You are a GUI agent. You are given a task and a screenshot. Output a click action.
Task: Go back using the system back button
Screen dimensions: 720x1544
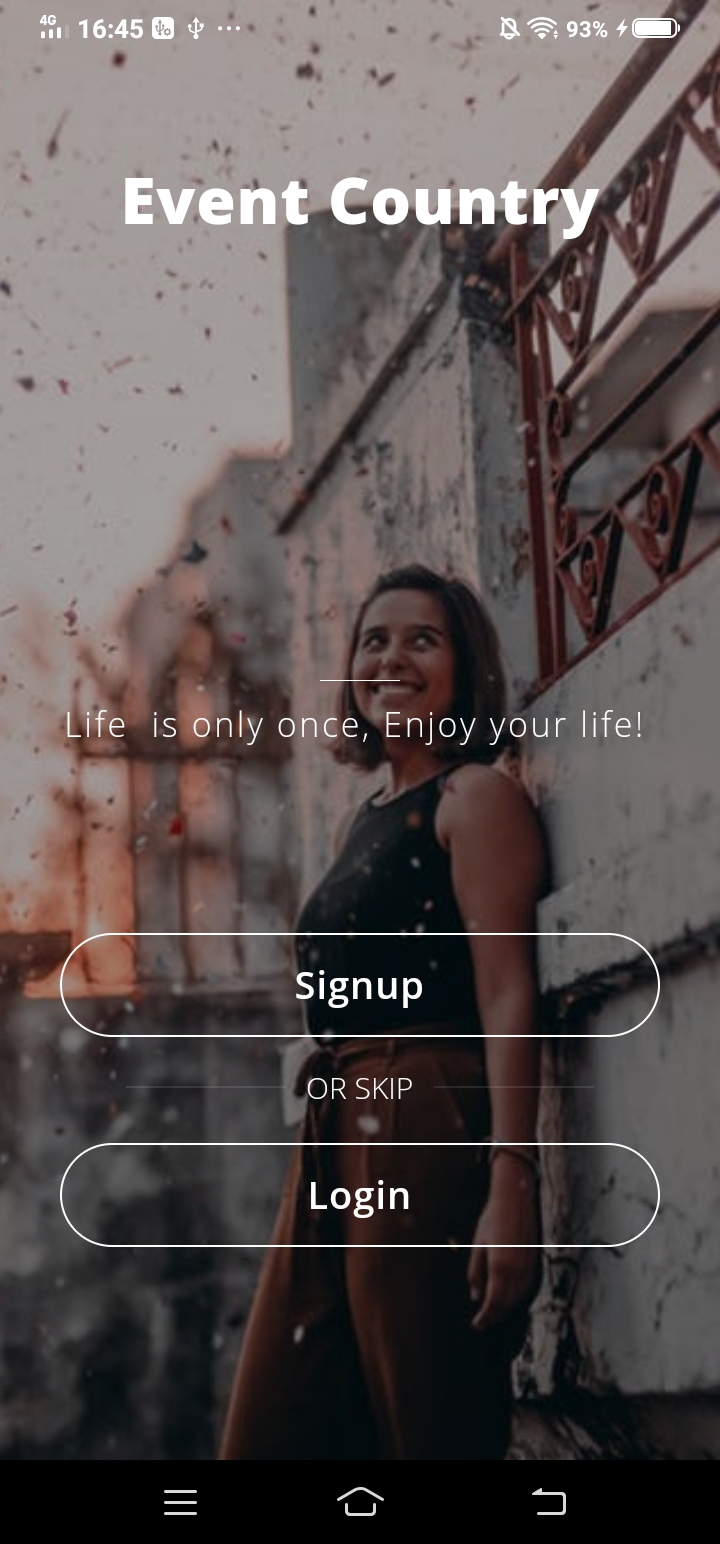[x=548, y=1502]
